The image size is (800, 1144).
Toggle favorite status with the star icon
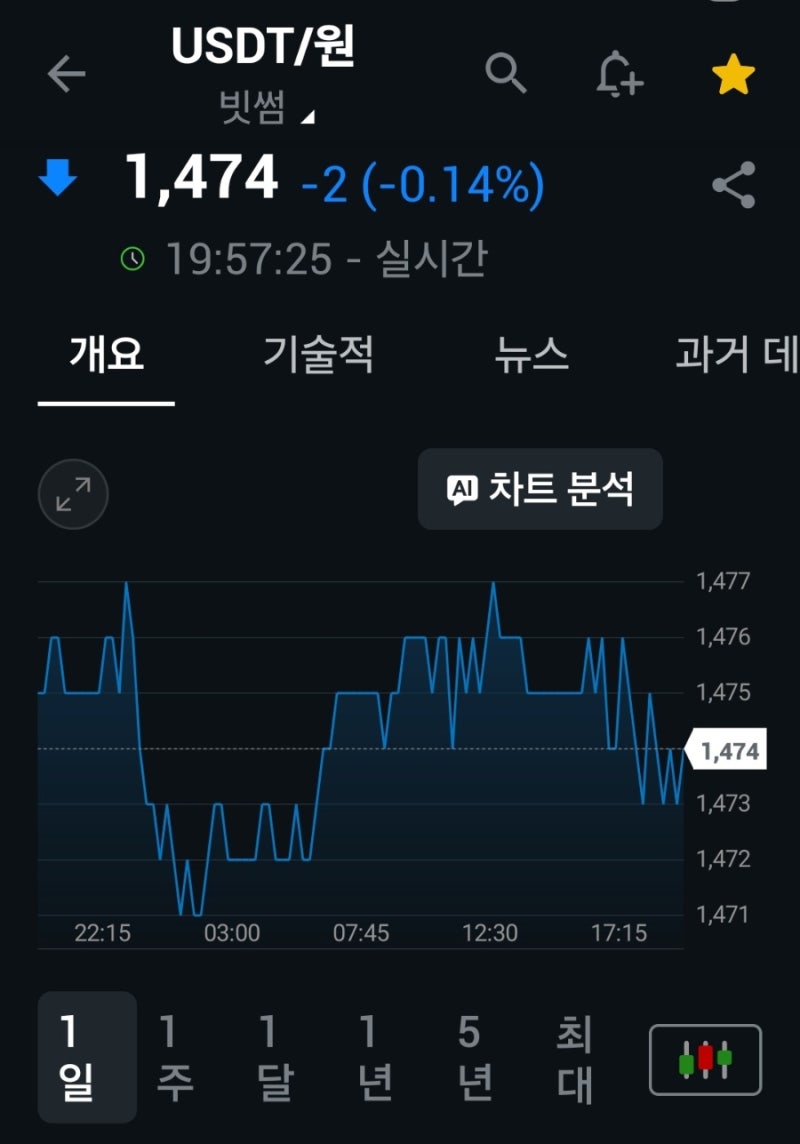732,73
